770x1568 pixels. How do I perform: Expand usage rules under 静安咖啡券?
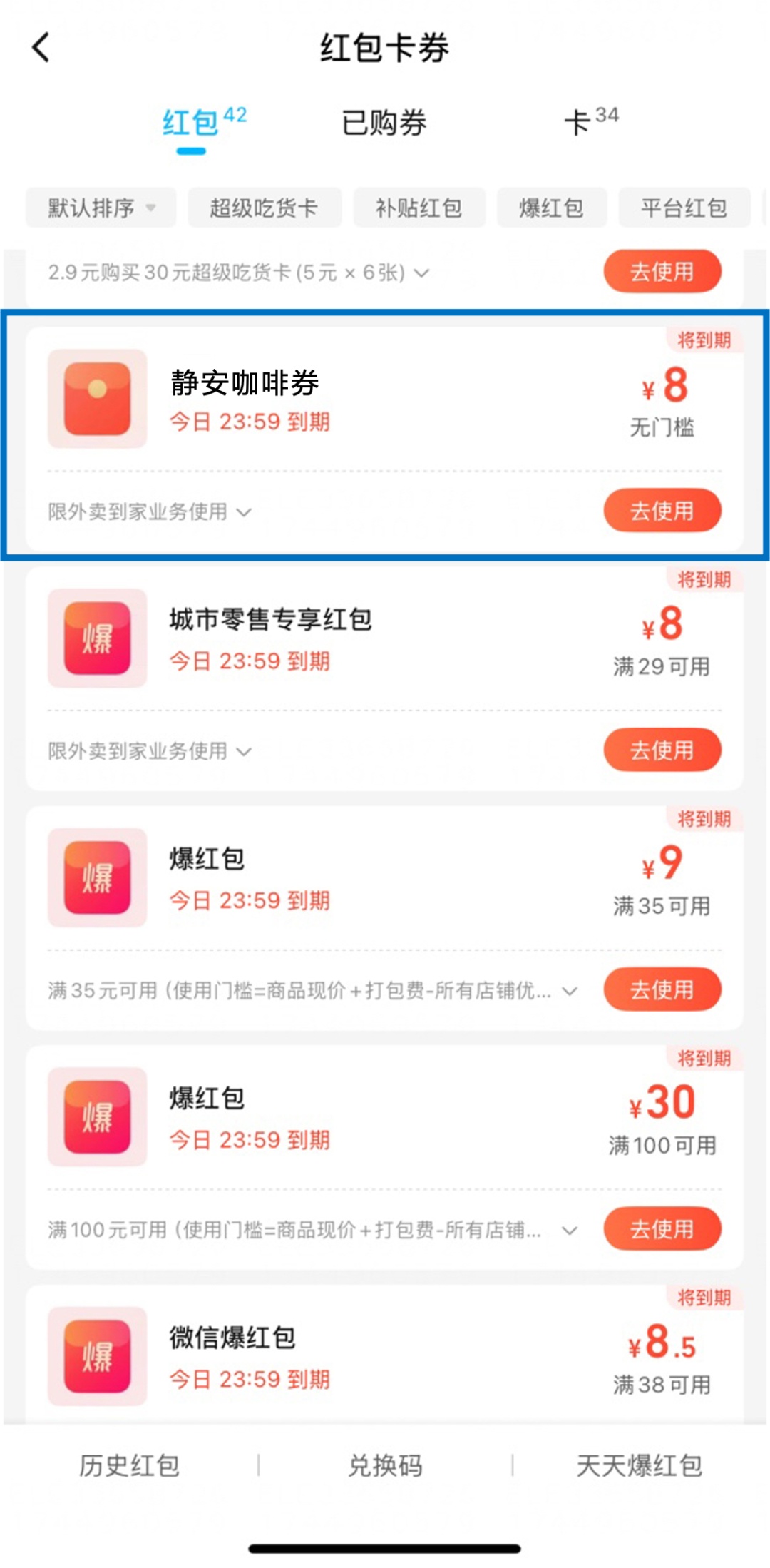pyautogui.click(x=150, y=511)
